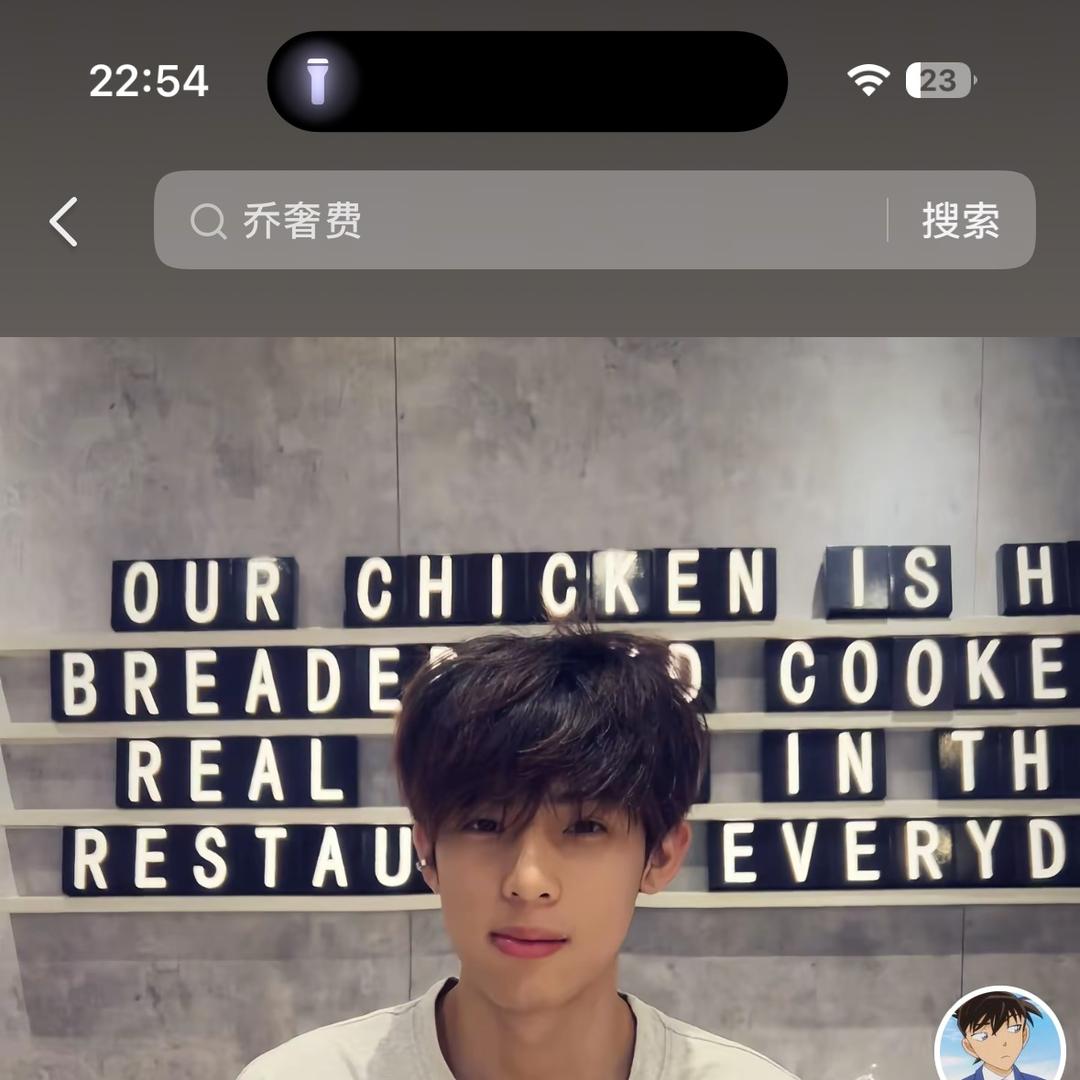Image resolution: width=1080 pixels, height=1080 pixels.
Task: Open the creator's cartoon avatar profile
Action: coord(1000,1036)
